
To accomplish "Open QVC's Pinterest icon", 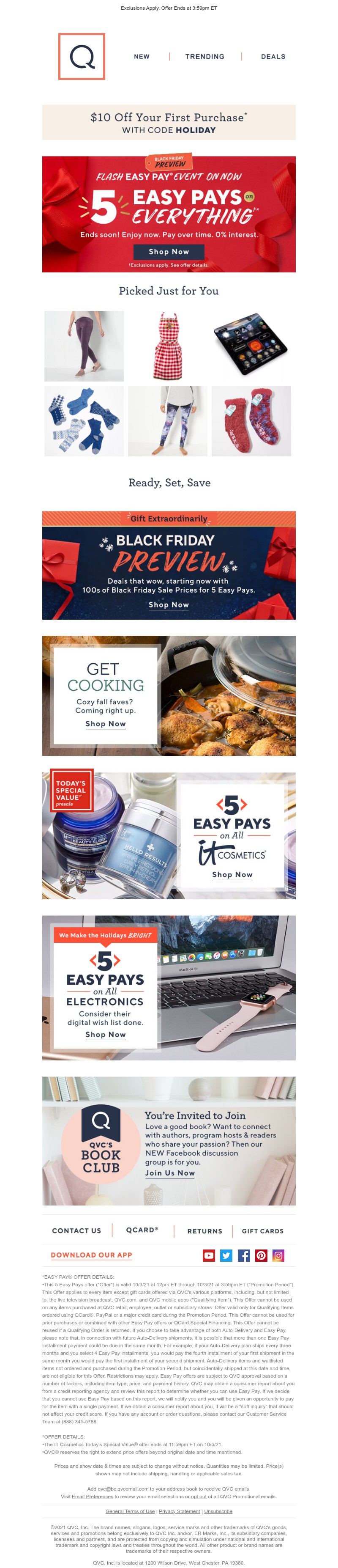I will click(262, 1255).
